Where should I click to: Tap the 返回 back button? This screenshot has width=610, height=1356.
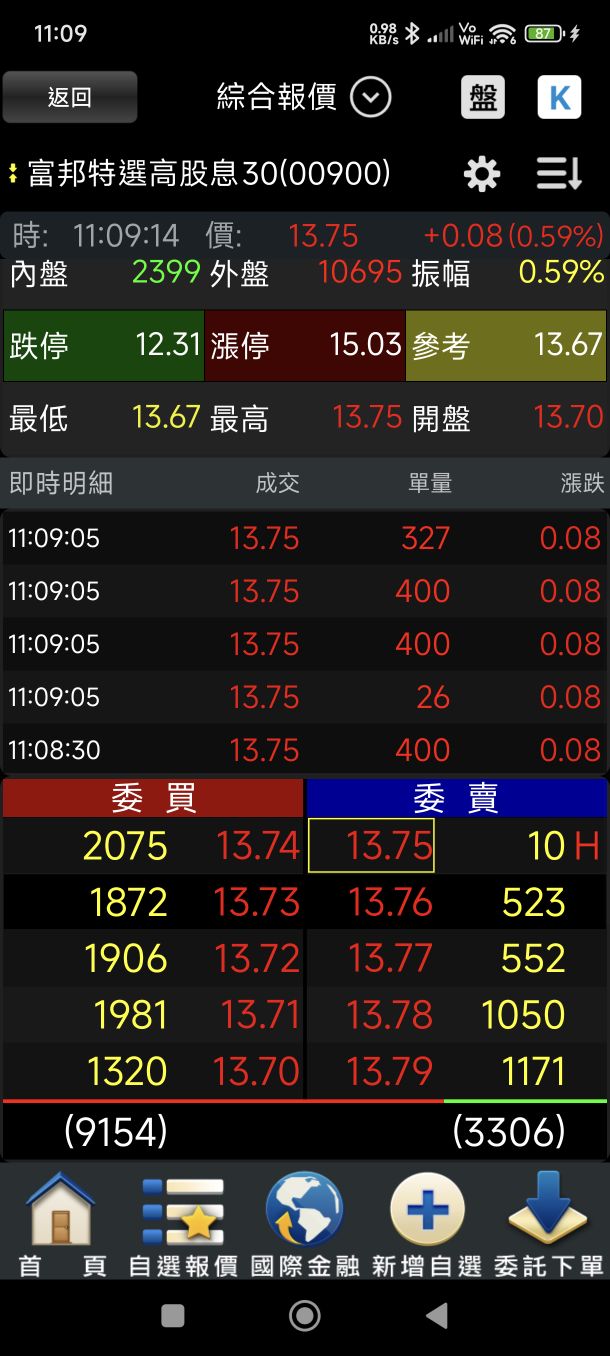(70, 97)
